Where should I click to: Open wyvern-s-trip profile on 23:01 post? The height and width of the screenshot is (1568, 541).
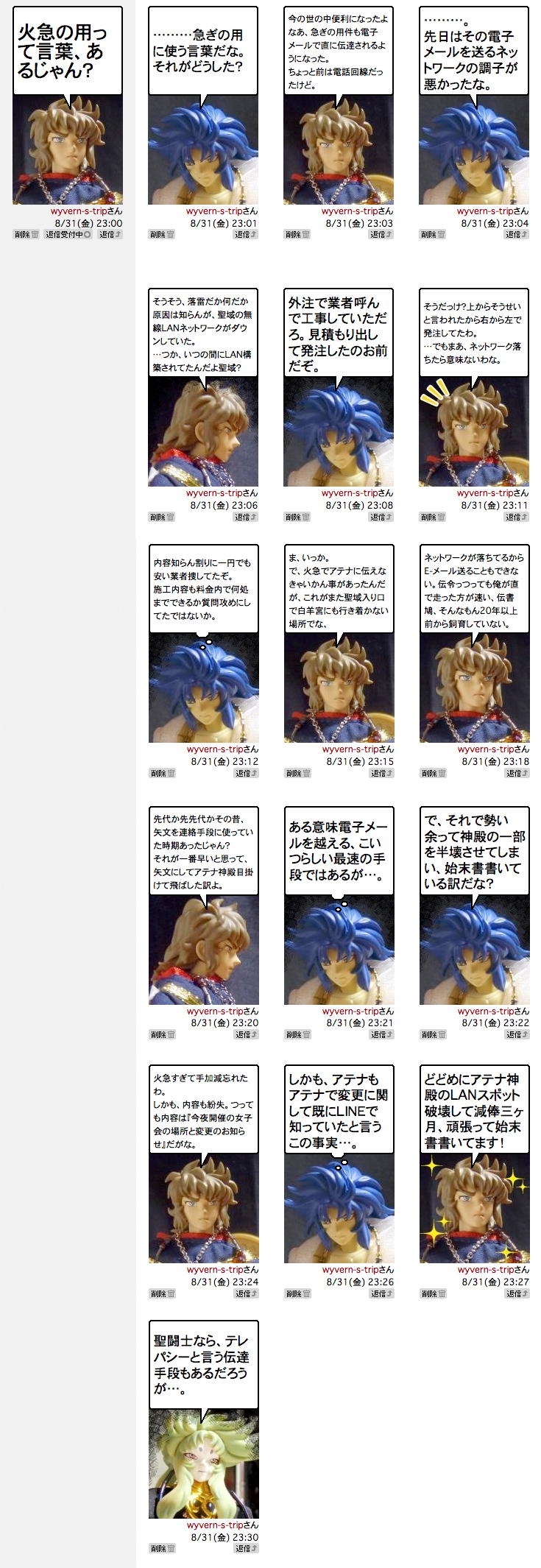tap(215, 211)
